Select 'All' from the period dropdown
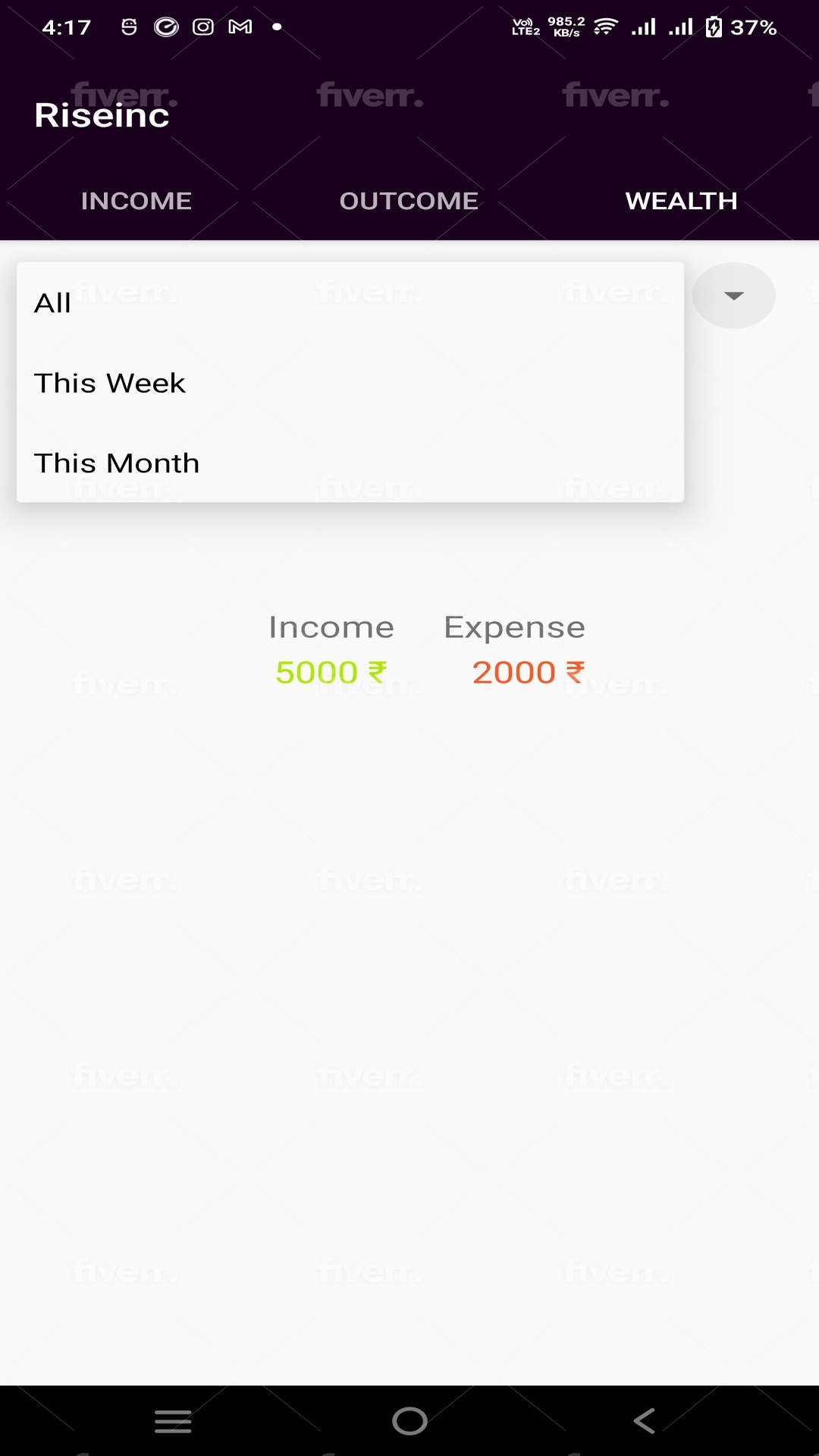This screenshot has width=819, height=1456. click(x=52, y=303)
